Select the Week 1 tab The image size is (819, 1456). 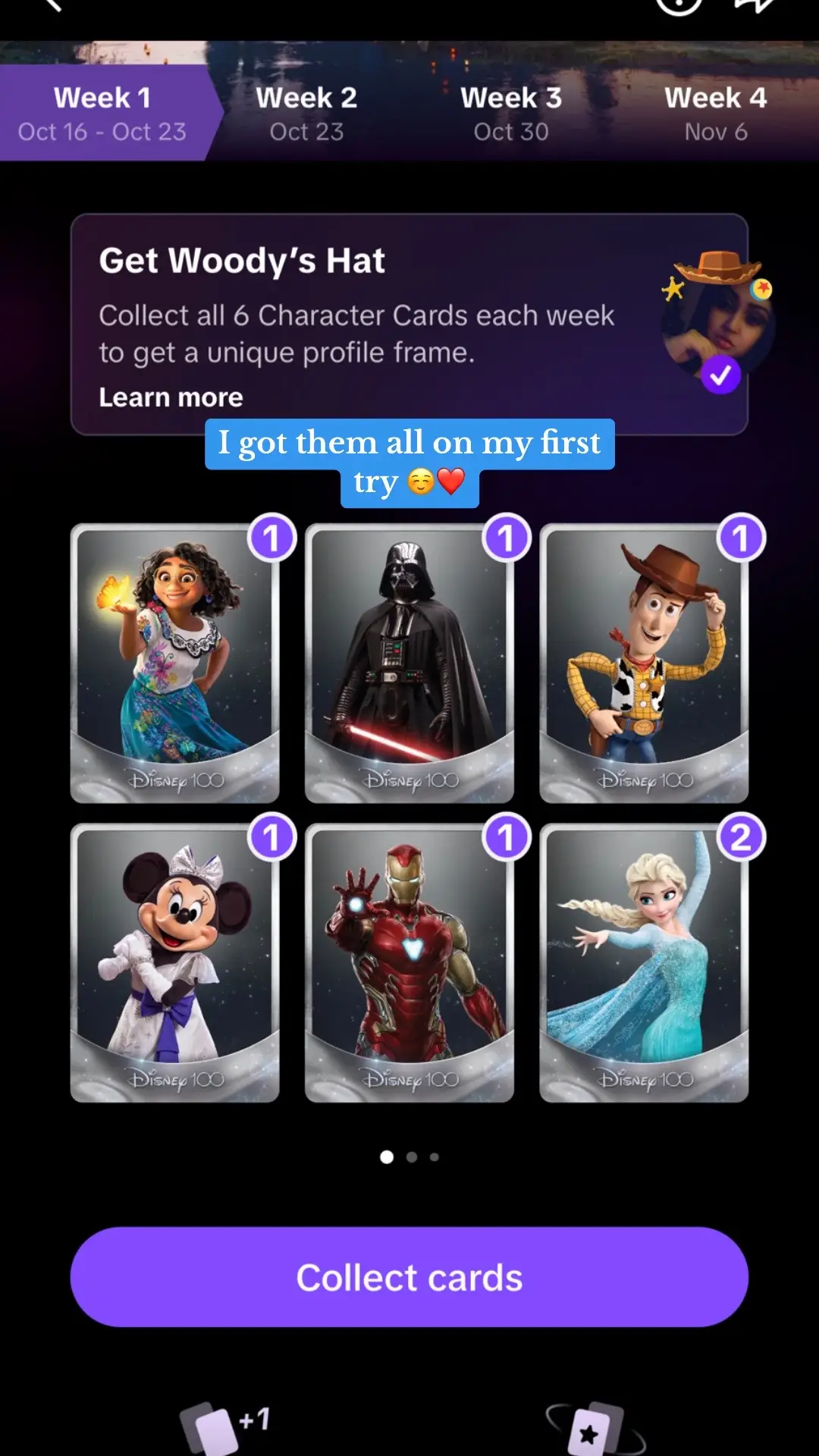[102, 113]
